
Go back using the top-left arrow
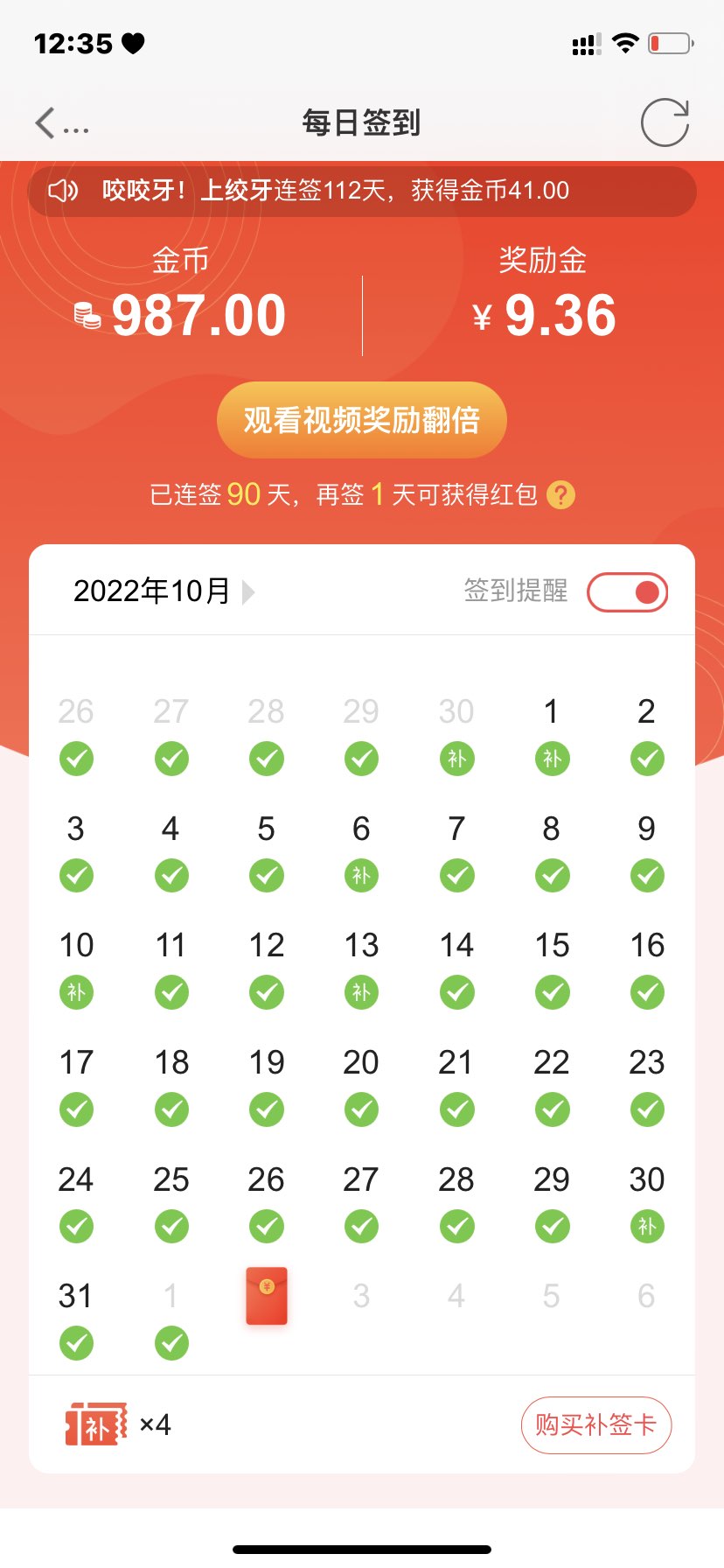pos(45,123)
